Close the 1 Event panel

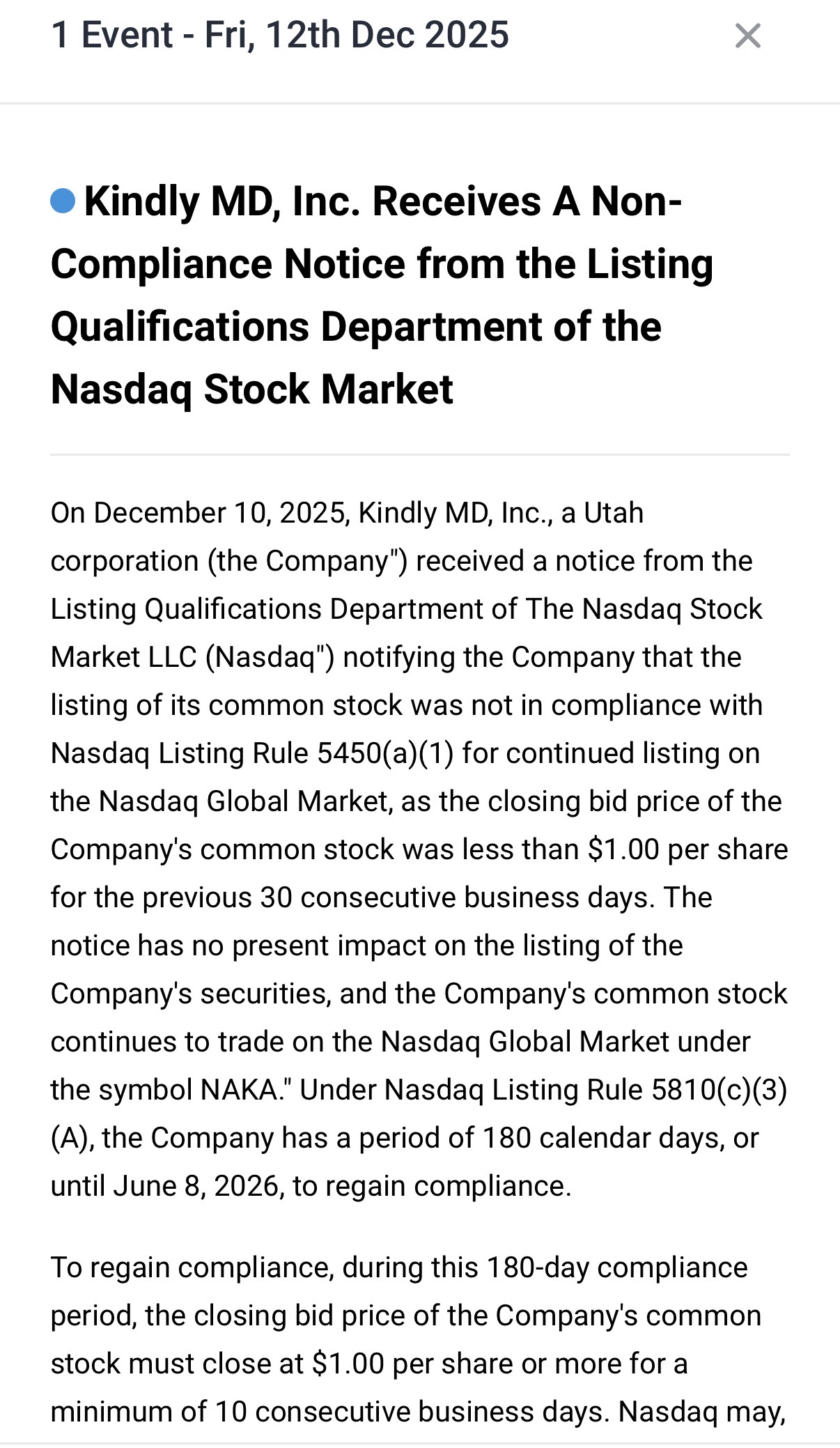747,36
